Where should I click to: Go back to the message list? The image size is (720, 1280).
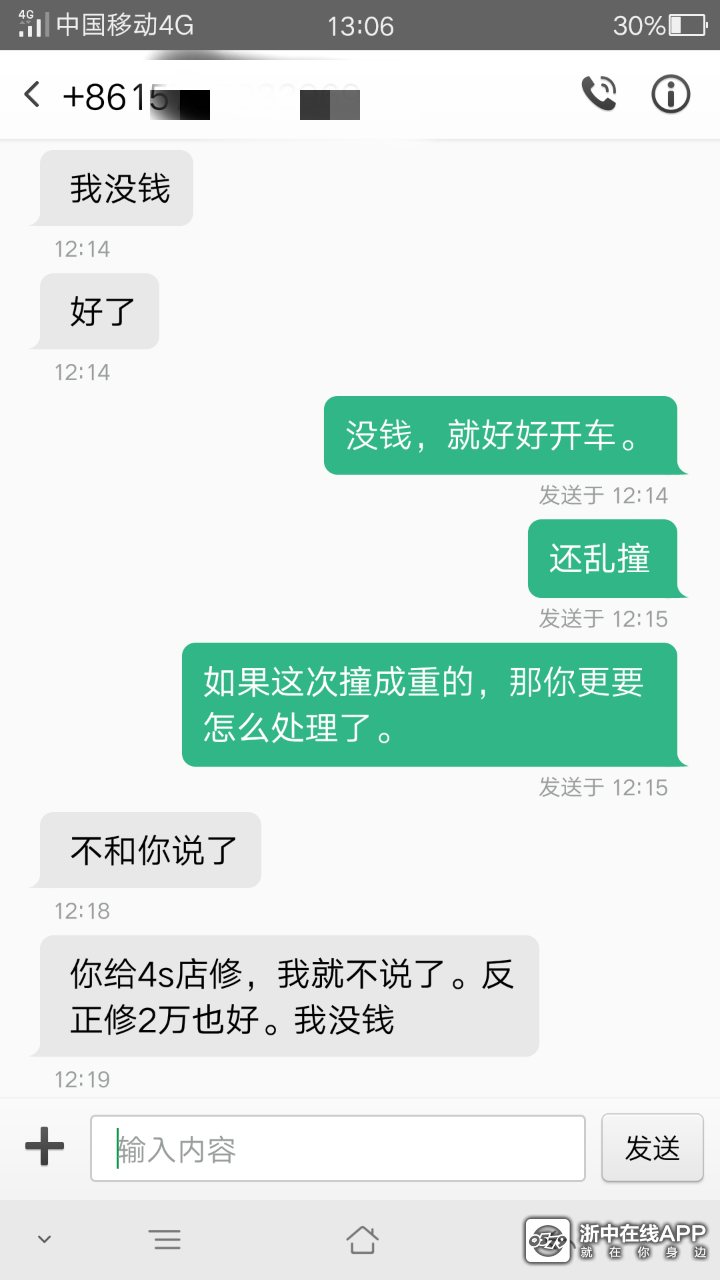coord(32,95)
